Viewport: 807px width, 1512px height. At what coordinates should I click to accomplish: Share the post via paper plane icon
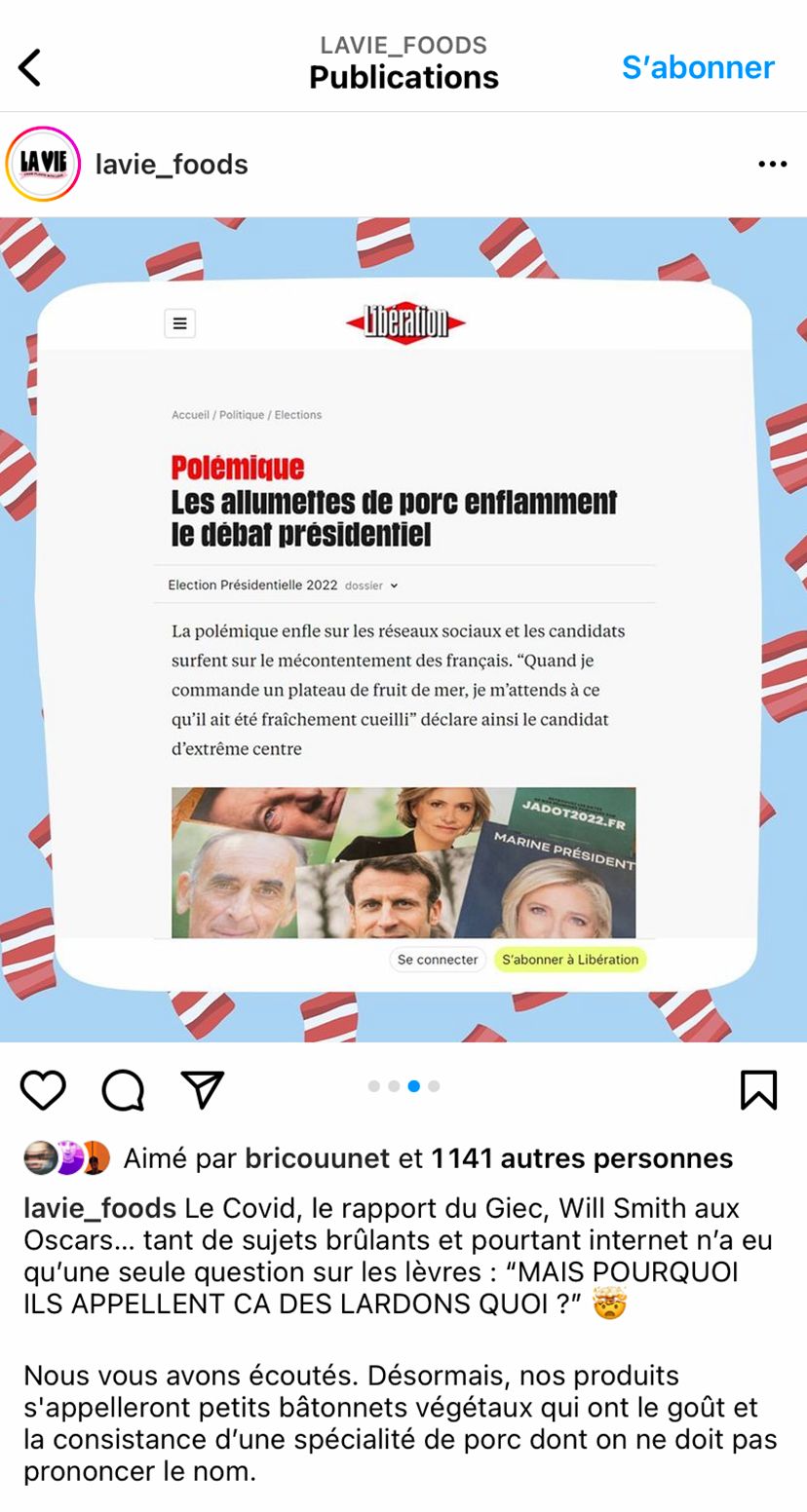(203, 1089)
